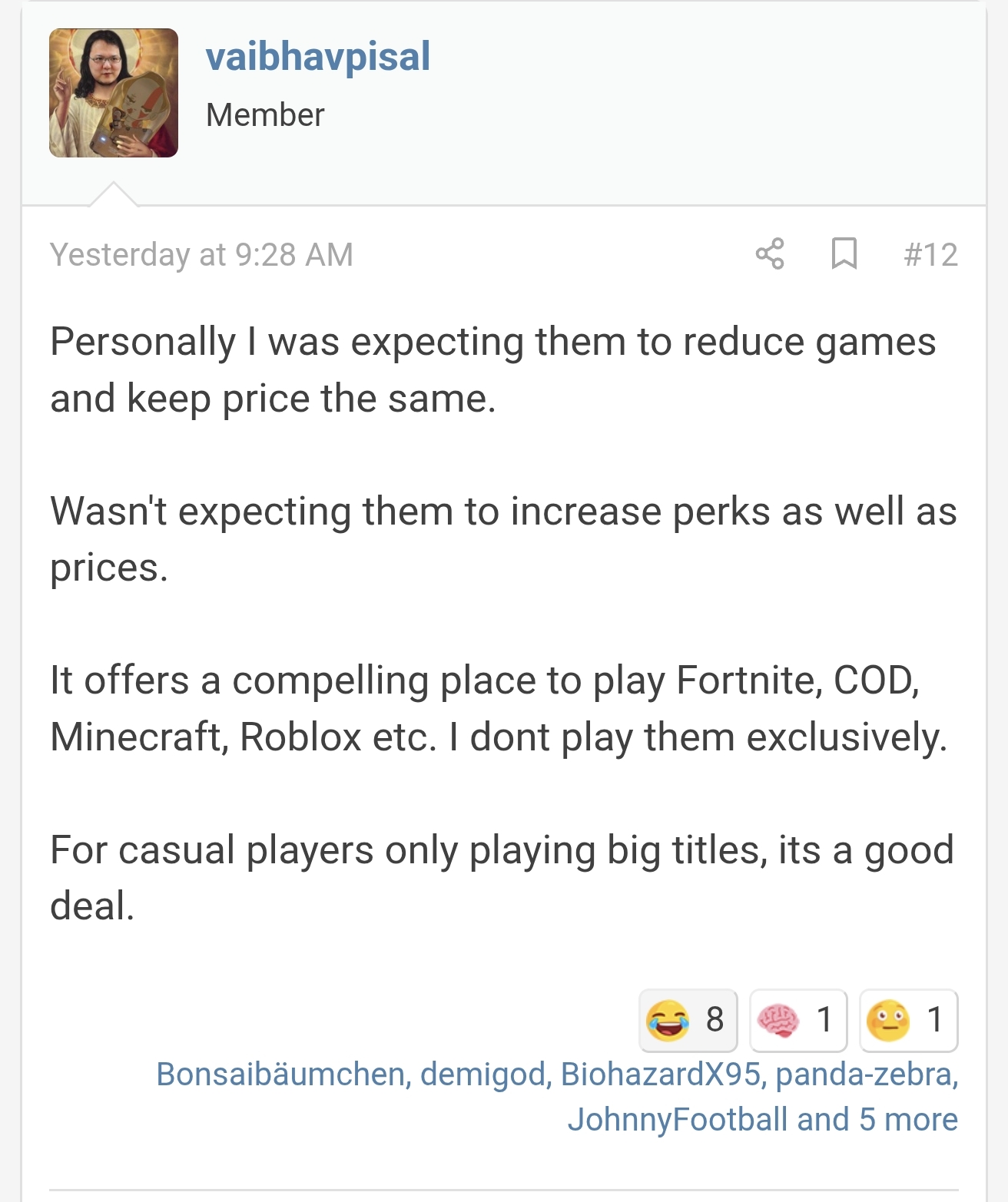
Task: View the flushed face reaction count
Action: click(x=908, y=1020)
